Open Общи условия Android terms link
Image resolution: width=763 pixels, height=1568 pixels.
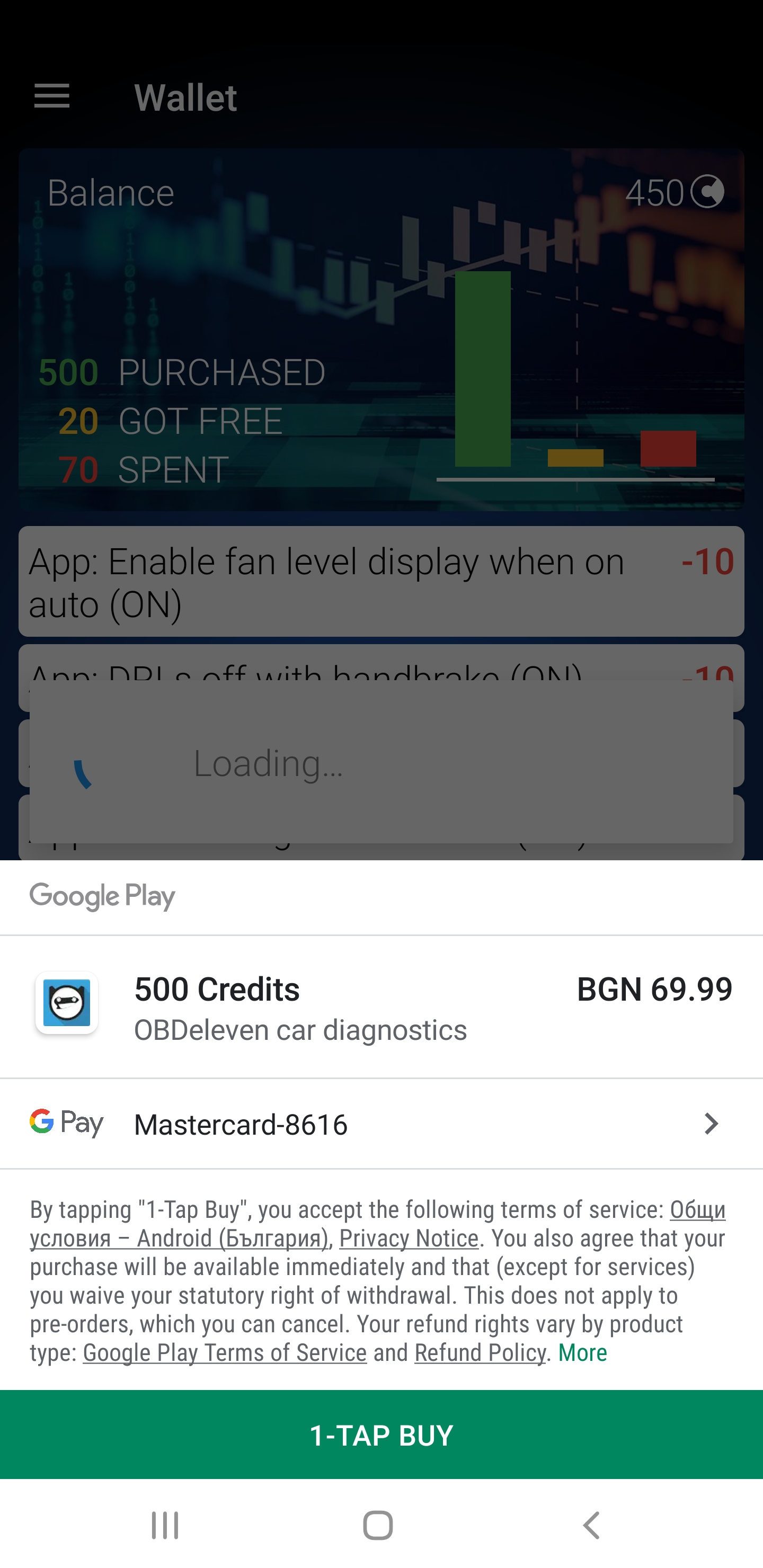(179, 1238)
